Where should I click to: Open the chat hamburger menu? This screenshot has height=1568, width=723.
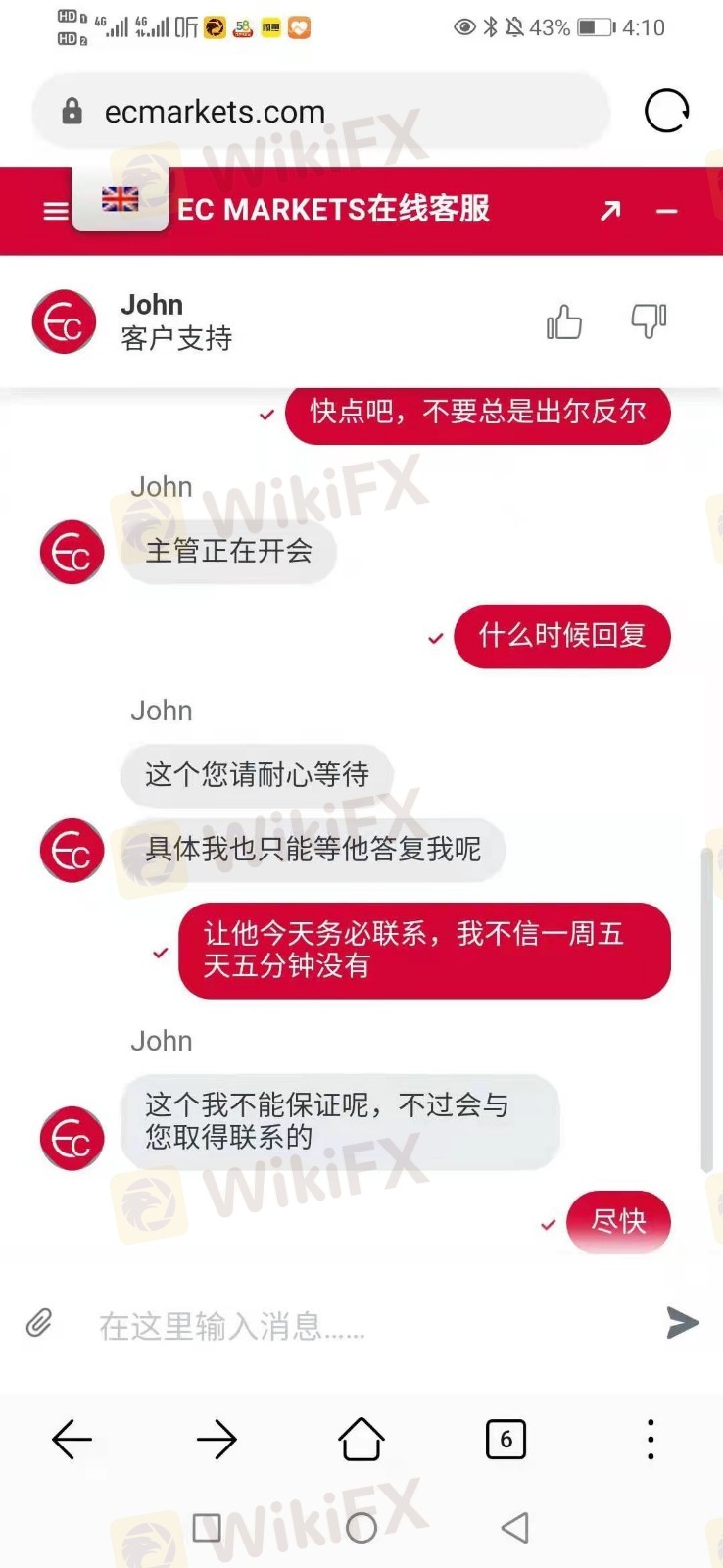click(x=56, y=211)
